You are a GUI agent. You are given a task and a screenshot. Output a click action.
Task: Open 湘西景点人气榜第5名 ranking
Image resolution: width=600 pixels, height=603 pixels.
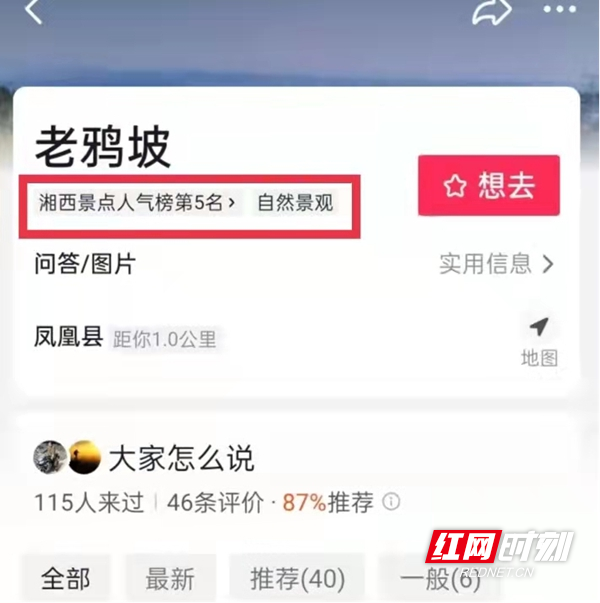pyautogui.click(x=138, y=202)
